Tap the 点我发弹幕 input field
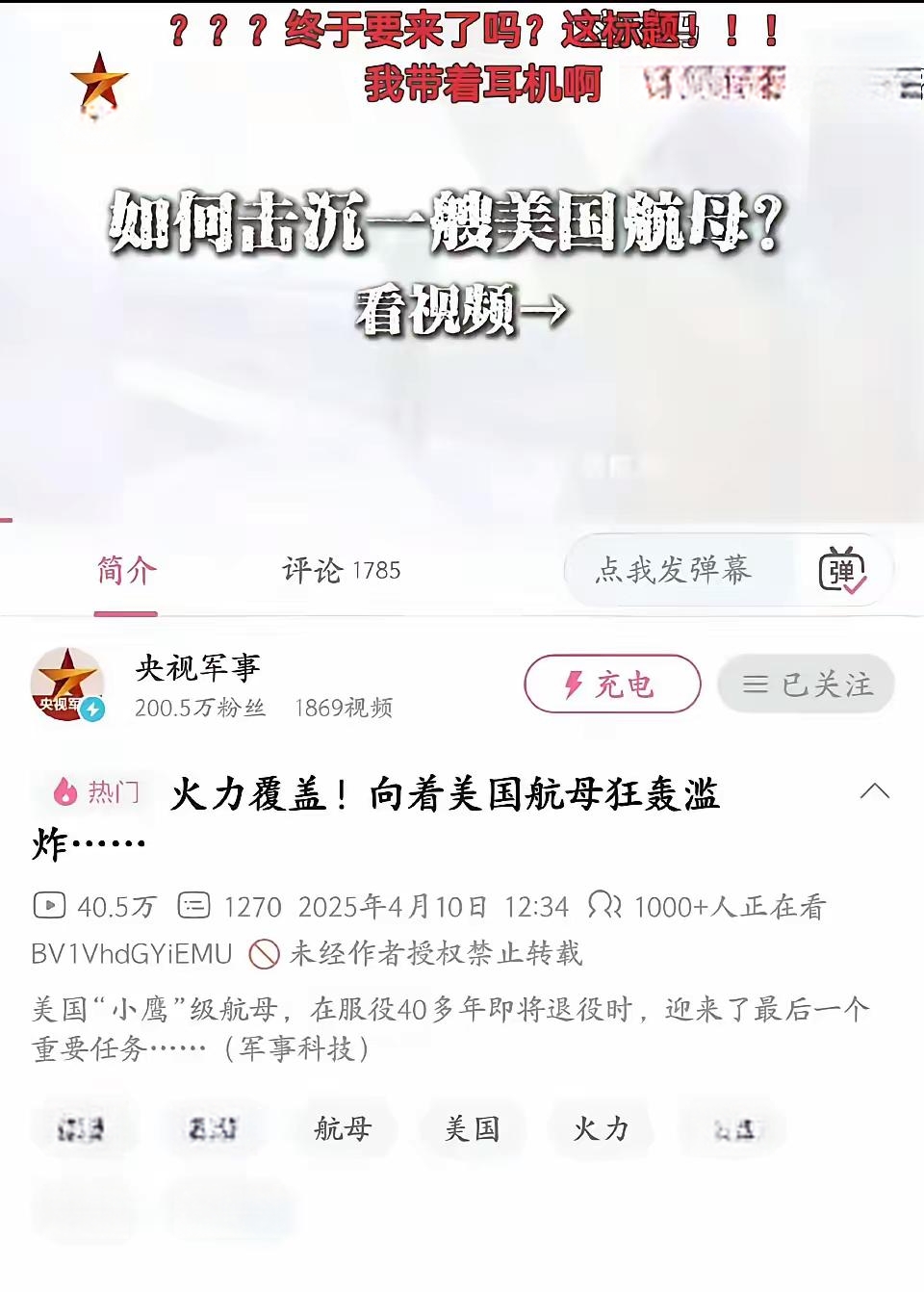Screen dimensions: 924x1292 (x=674, y=570)
